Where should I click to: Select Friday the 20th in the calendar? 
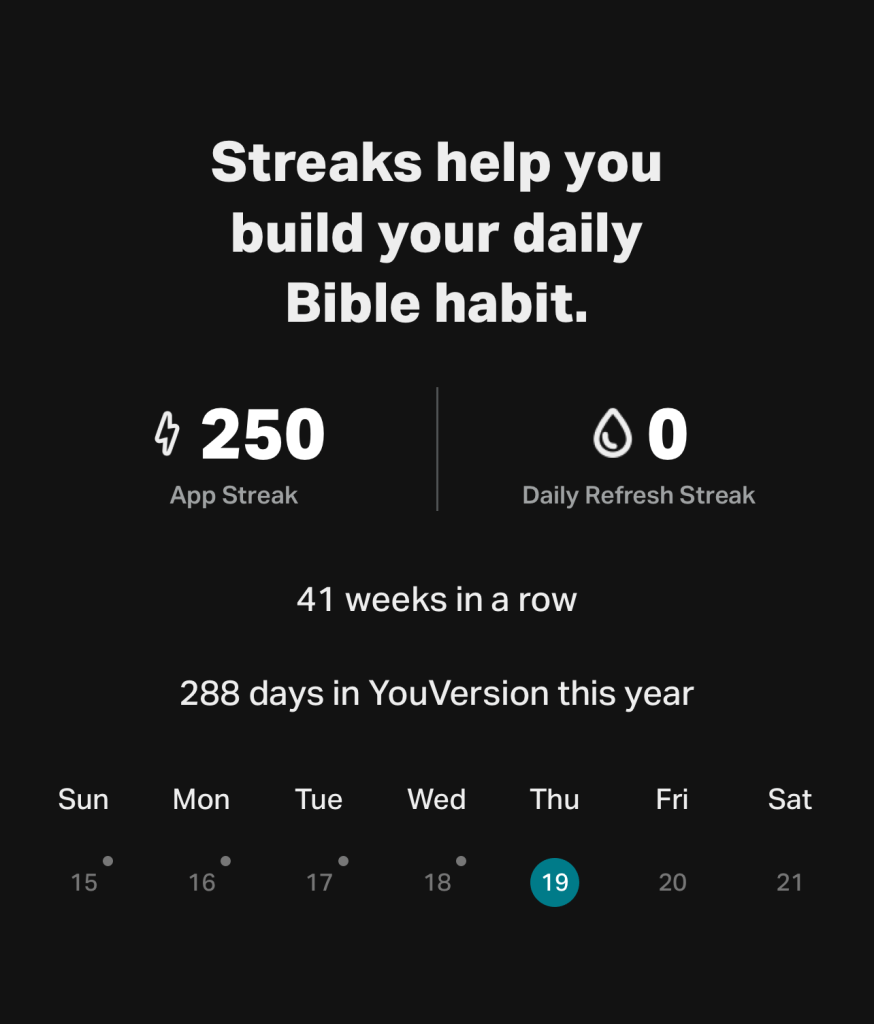coord(672,882)
